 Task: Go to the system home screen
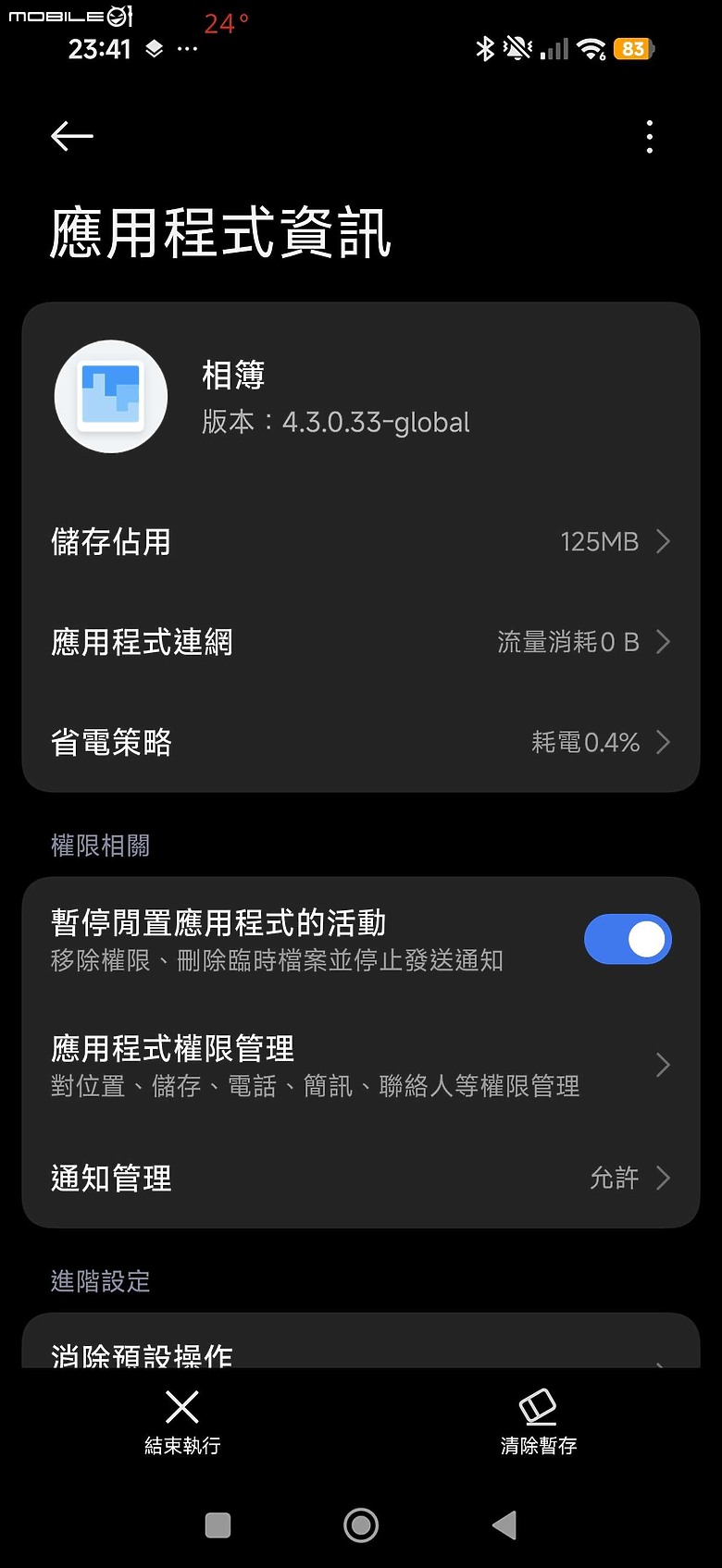(360, 1525)
